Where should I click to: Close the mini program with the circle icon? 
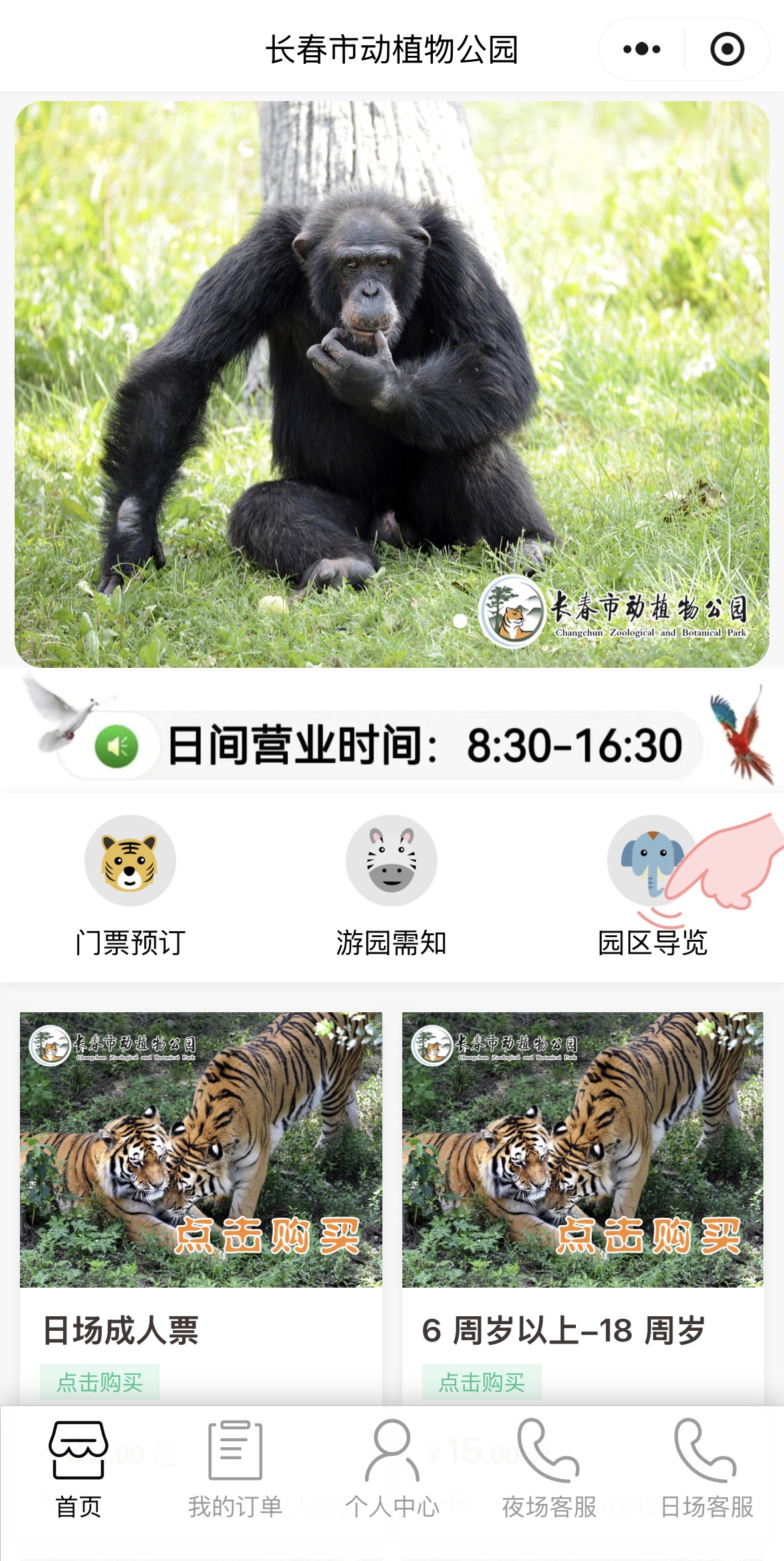(x=727, y=49)
